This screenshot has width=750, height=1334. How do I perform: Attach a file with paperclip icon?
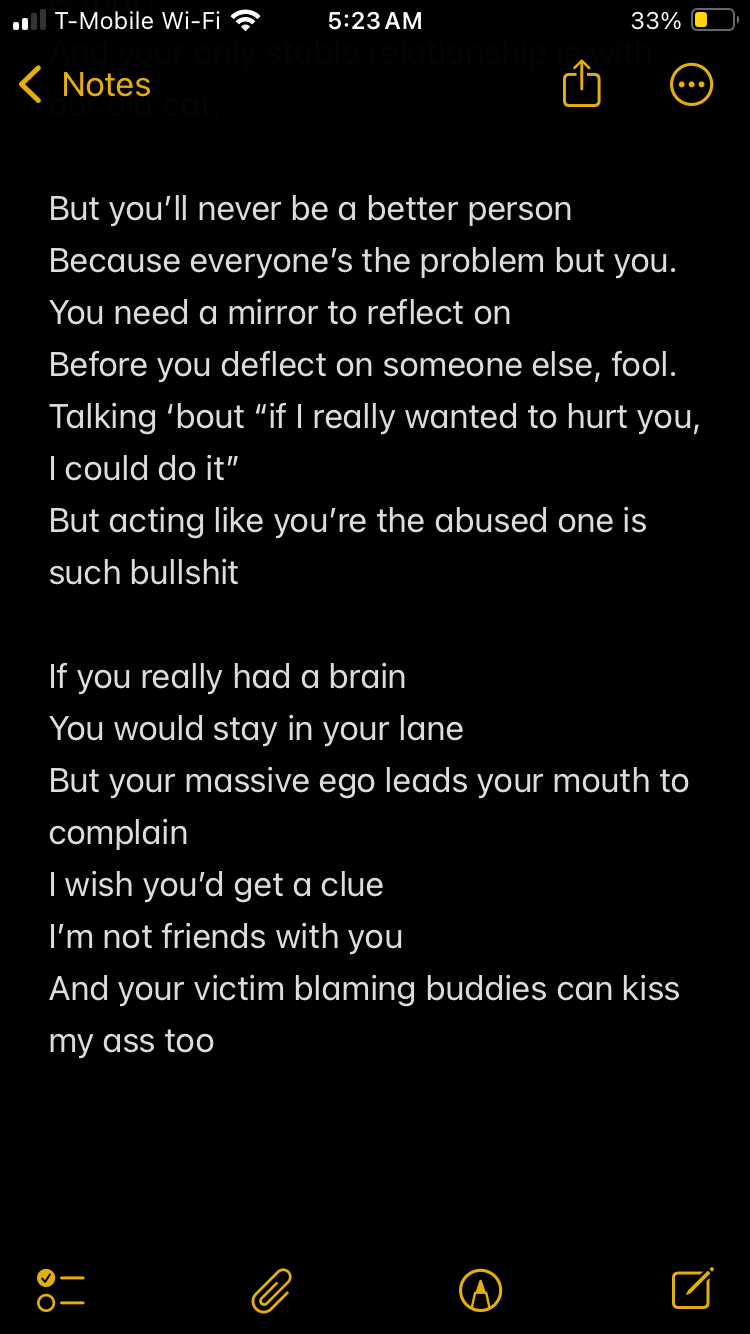pyautogui.click(x=271, y=1290)
